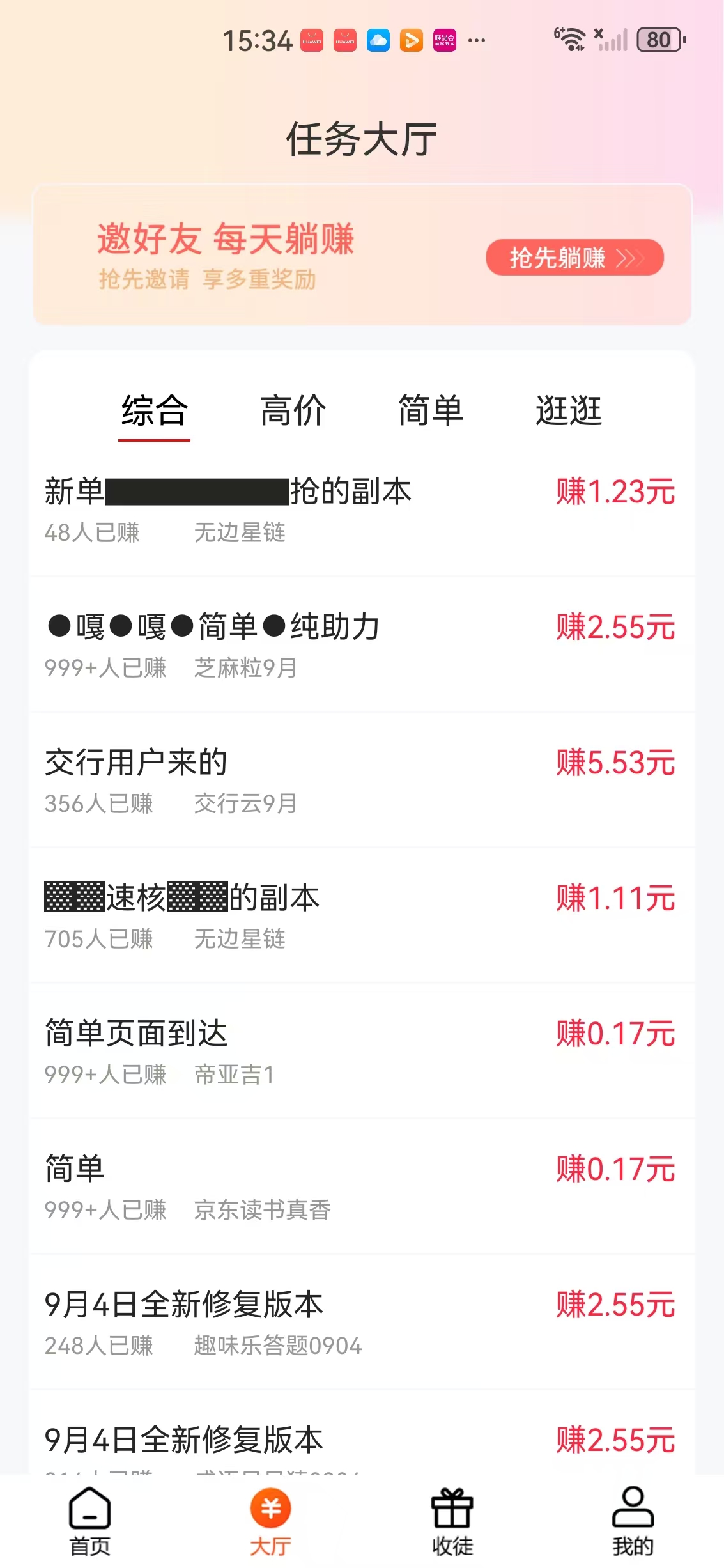The image size is (724, 1568).
Task: Click the blue cloud notification icon
Action: coord(378,41)
